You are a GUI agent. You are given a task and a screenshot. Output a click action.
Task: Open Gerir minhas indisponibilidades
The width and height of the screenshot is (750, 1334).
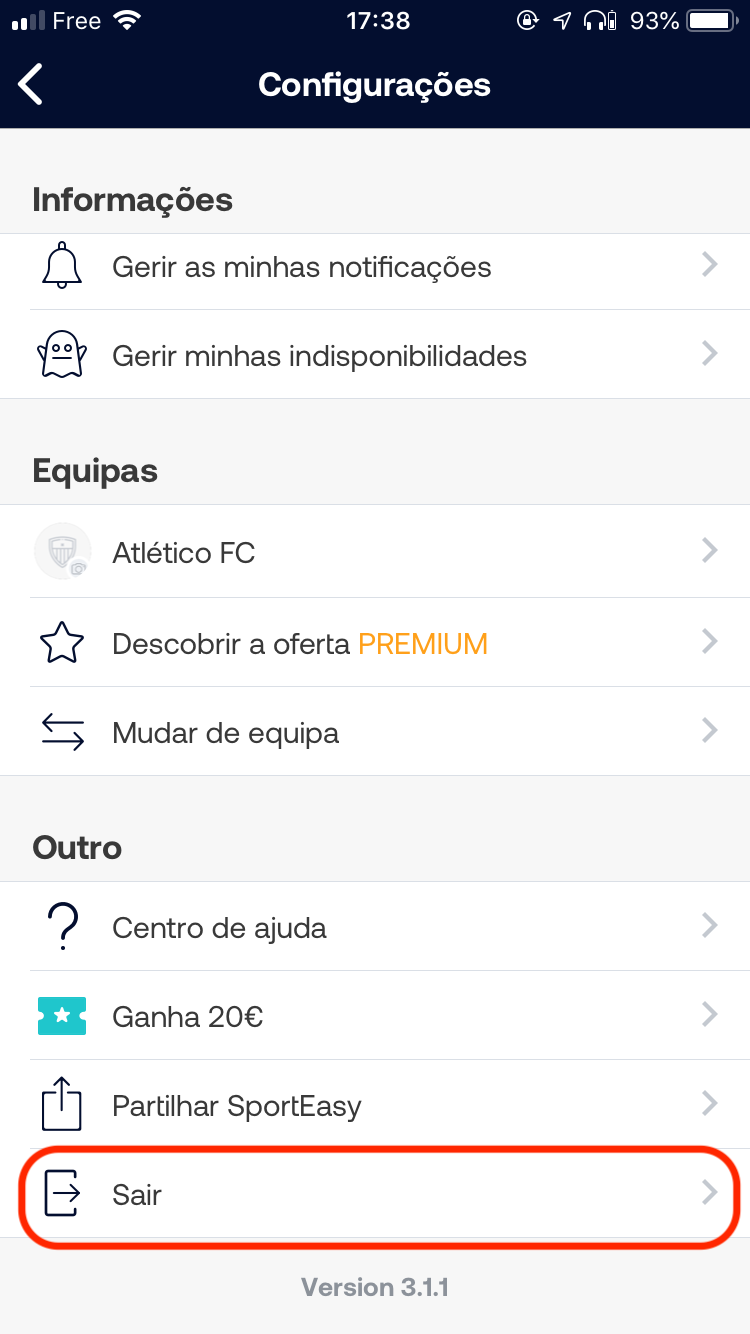pyautogui.click(x=375, y=355)
